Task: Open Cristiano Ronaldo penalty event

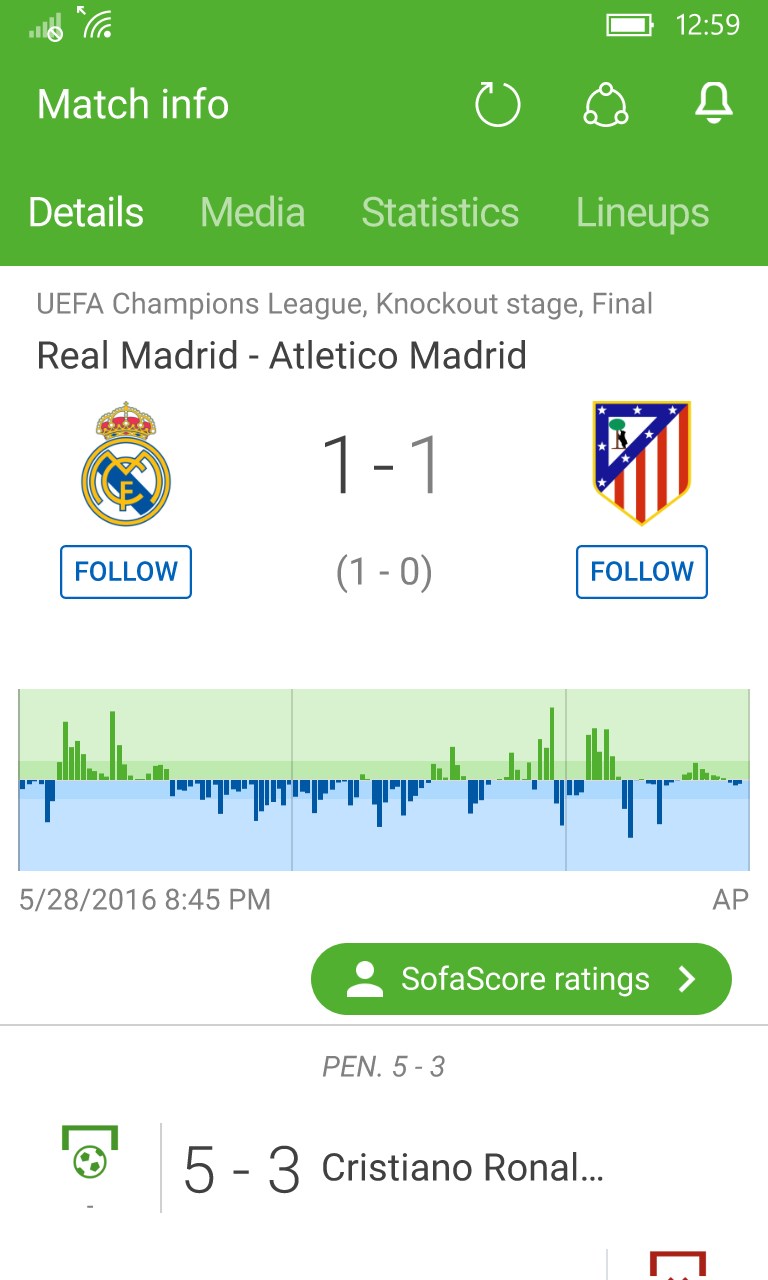Action: (x=462, y=1168)
